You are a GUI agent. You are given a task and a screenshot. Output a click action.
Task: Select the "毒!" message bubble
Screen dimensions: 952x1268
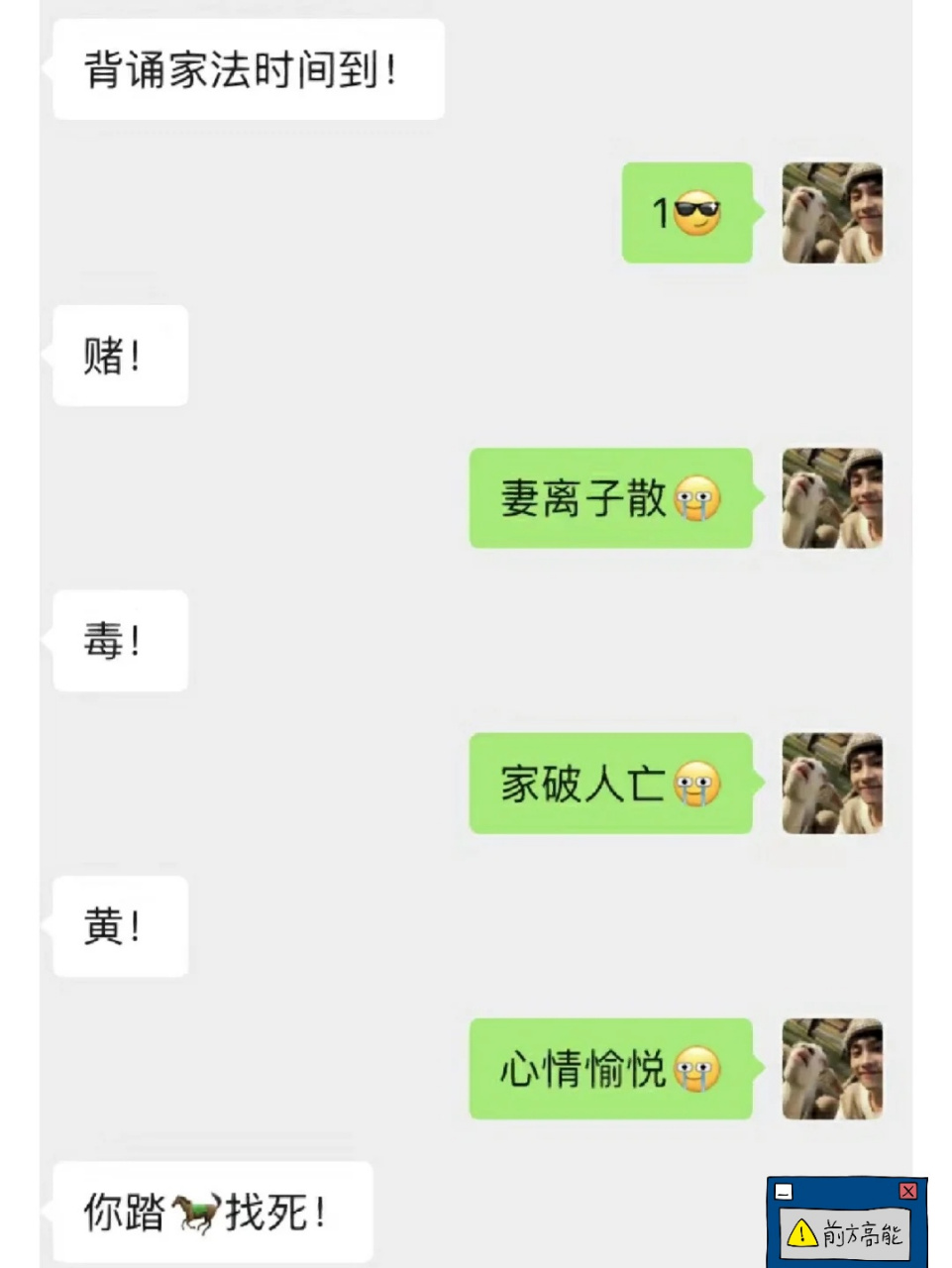coord(119,640)
